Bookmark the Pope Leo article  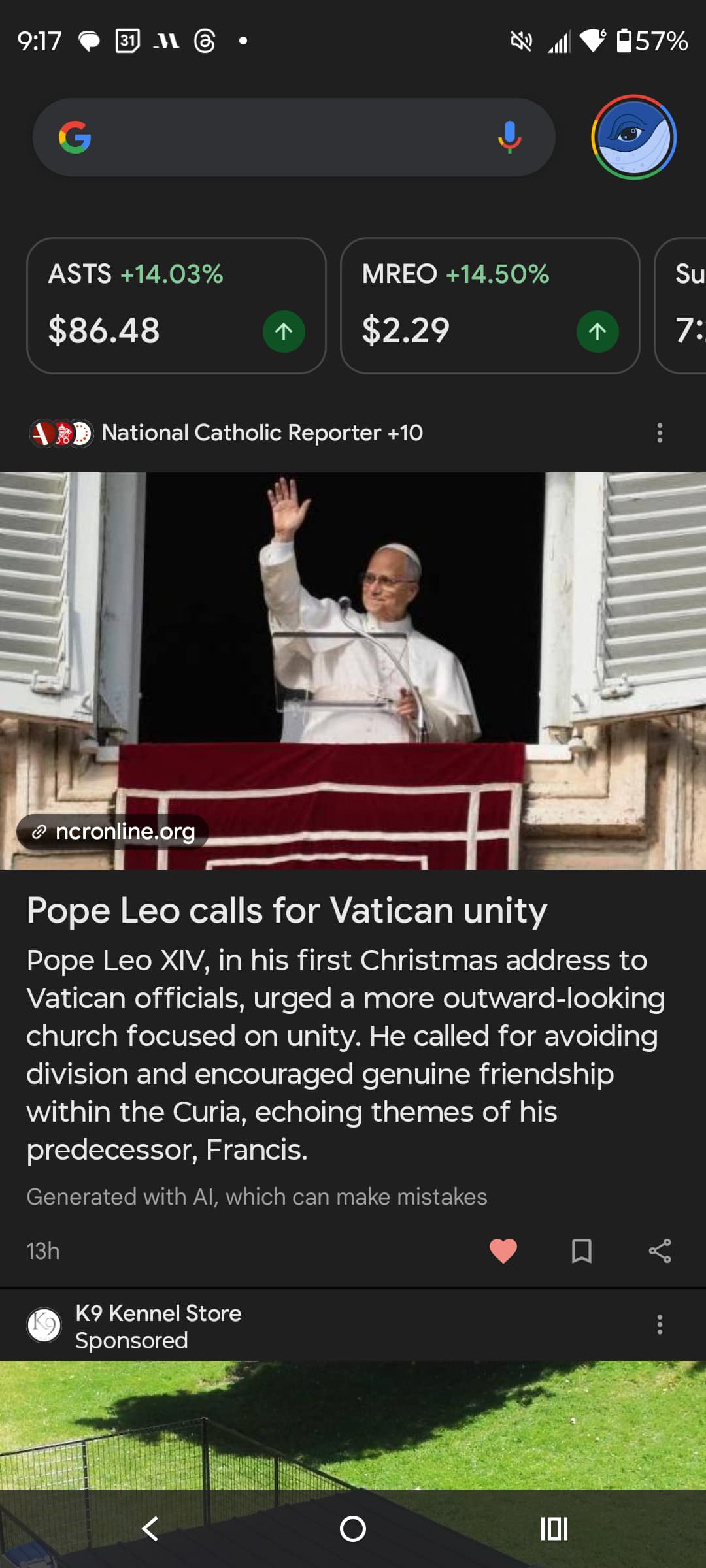coord(581,1250)
